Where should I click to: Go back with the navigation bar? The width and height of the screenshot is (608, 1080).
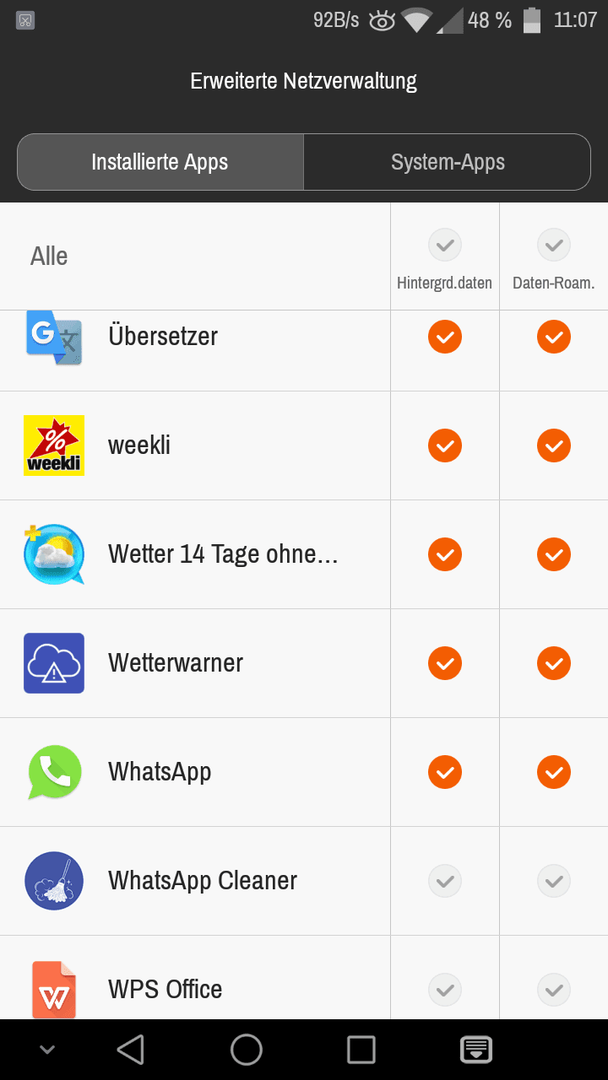tap(130, 1050)
